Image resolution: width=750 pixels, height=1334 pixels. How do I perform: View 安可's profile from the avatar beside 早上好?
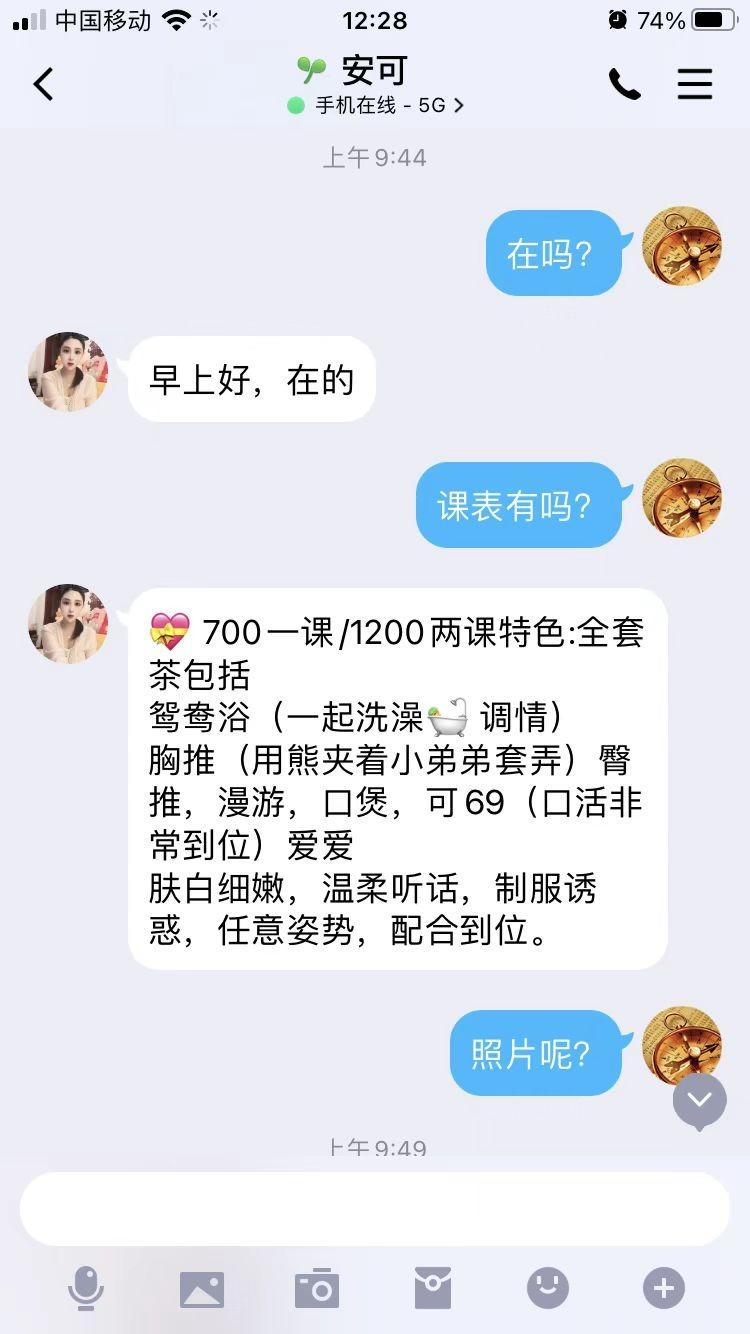point(68,372)
